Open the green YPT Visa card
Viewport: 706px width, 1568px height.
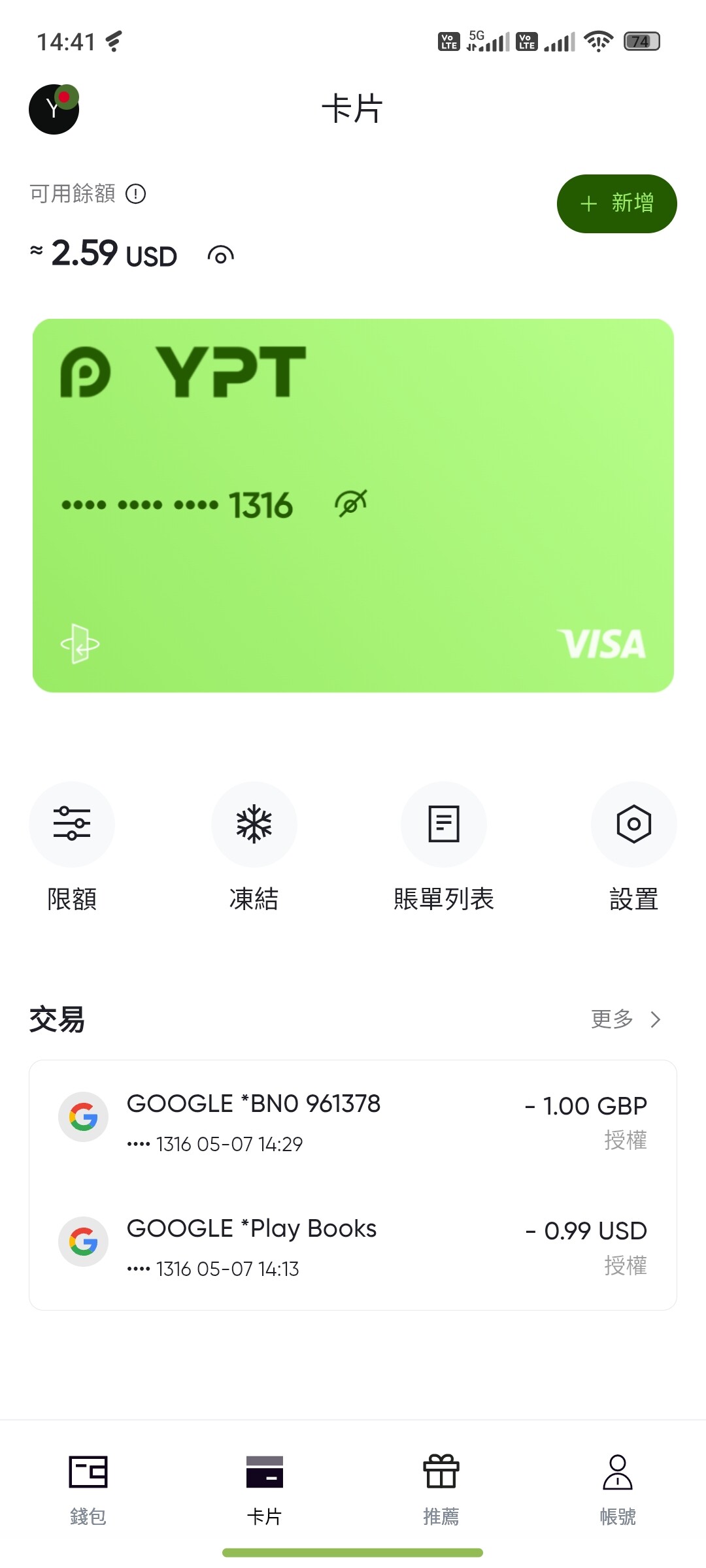coord(353,505)
